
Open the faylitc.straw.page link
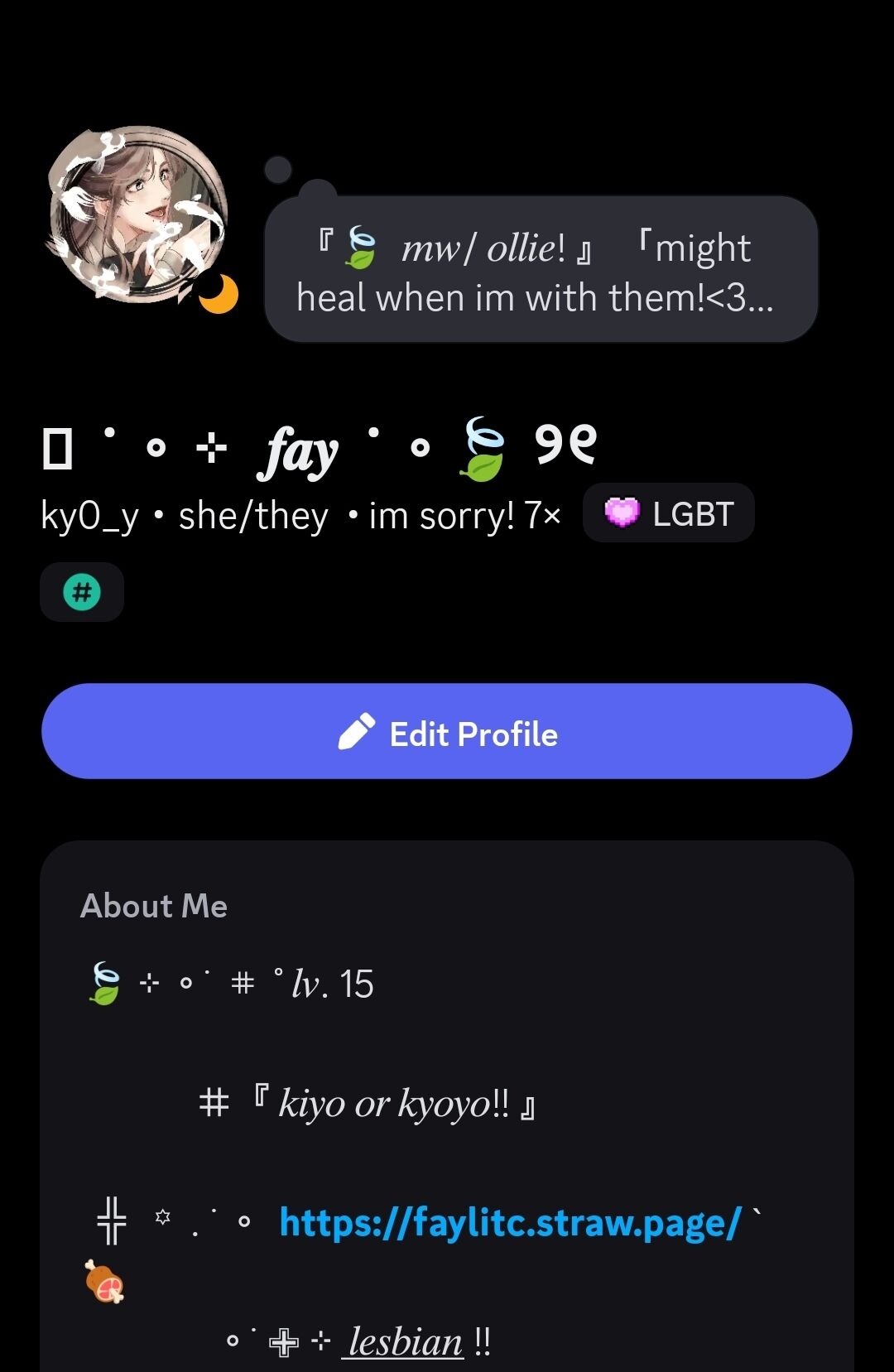(509, 1222)
